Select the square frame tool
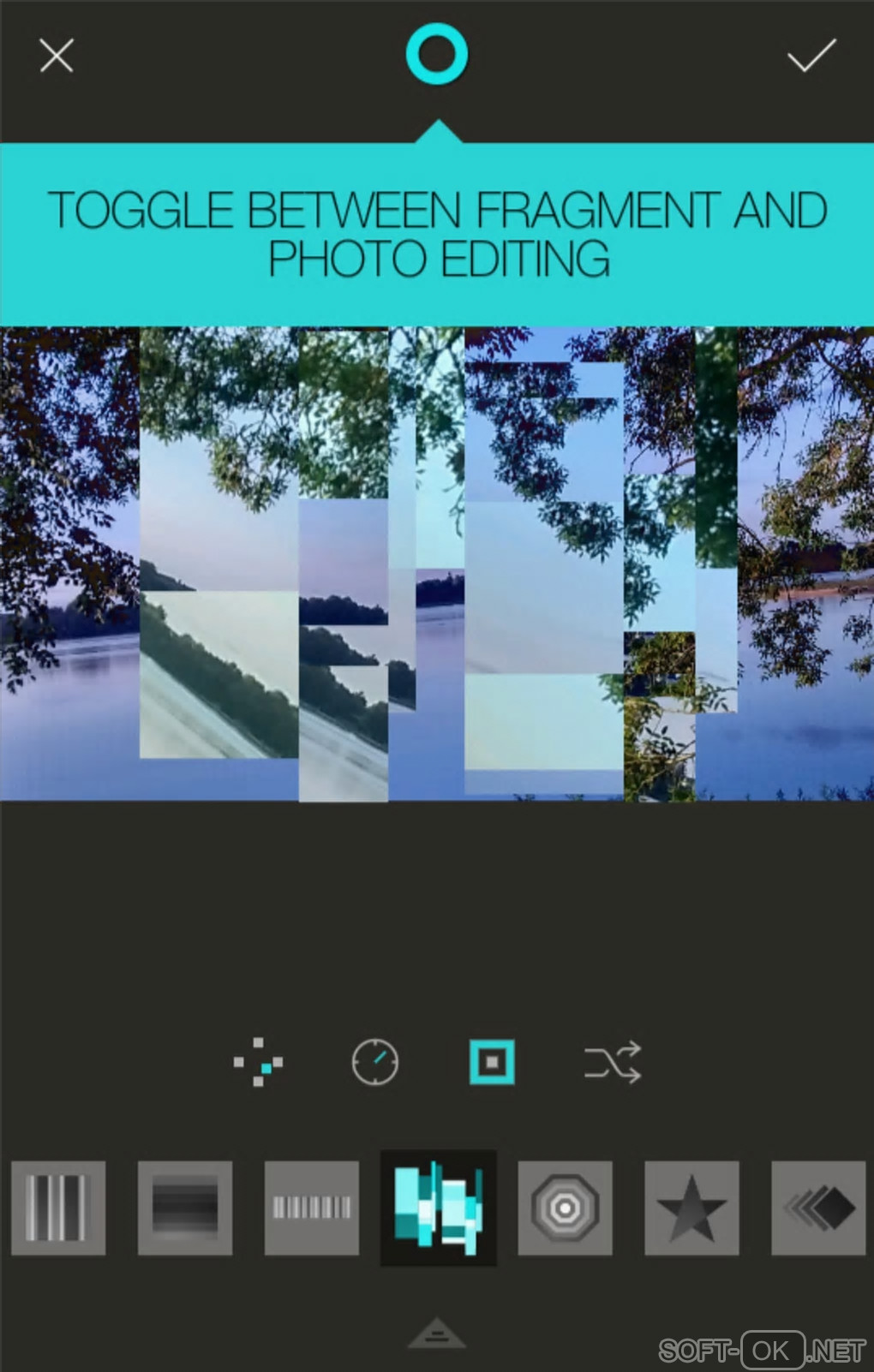The width and height of the screenshot is (874, 1372). click(492, 1062)
